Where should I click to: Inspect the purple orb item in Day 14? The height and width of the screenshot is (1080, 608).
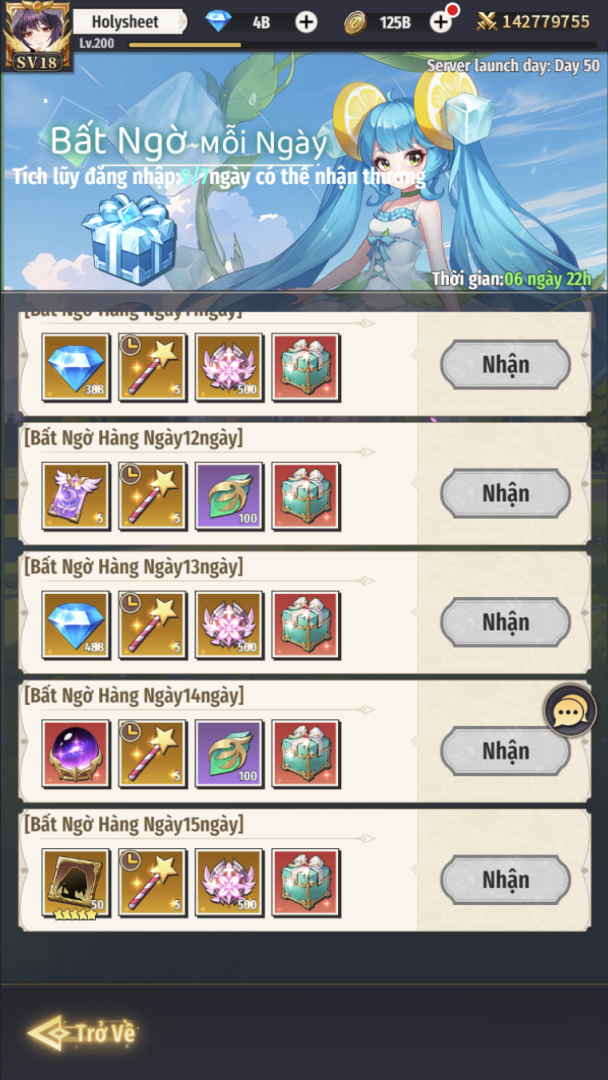[x=76, y=754]
